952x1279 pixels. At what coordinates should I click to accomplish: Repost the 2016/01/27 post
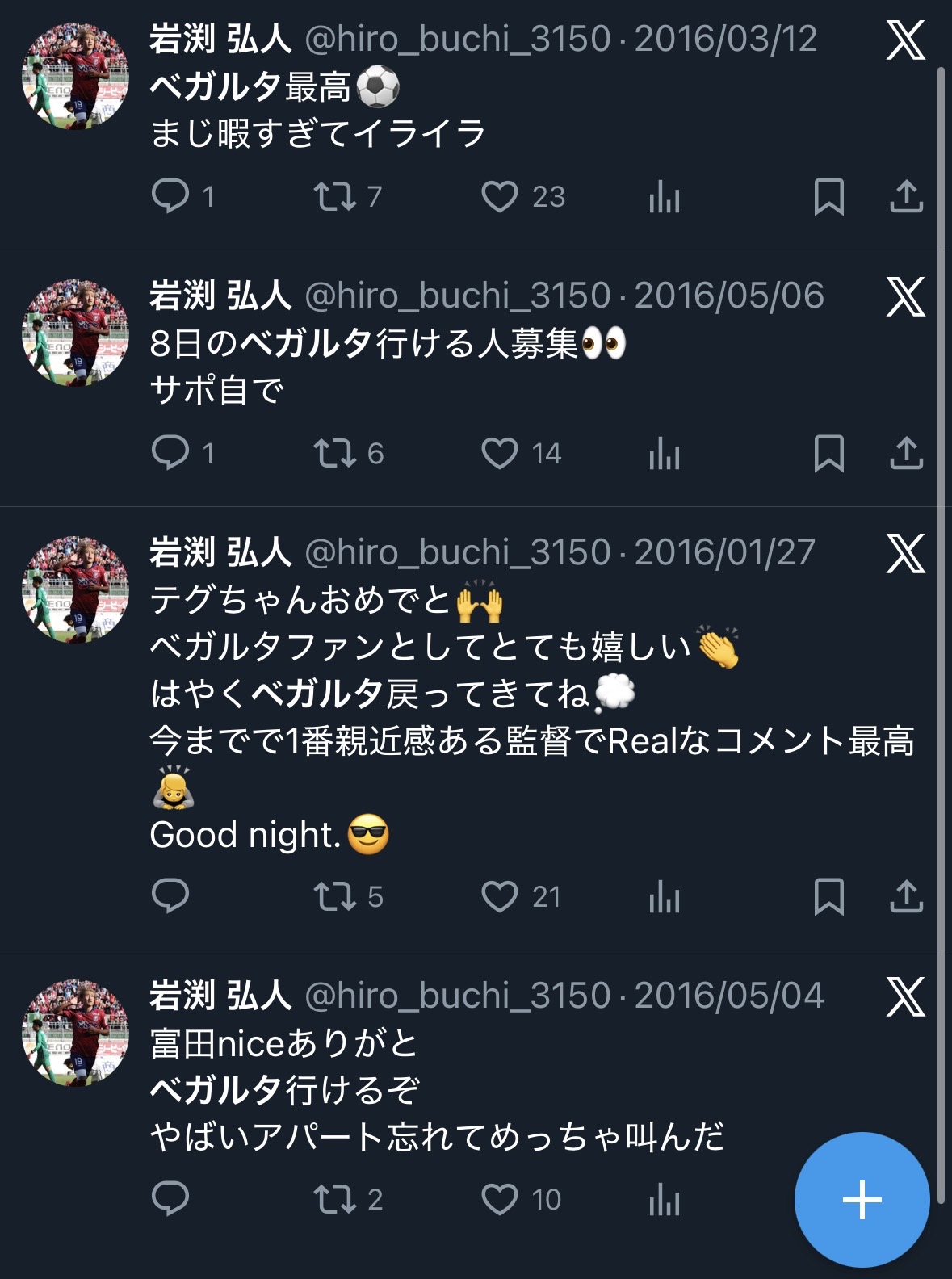[334, 896]
